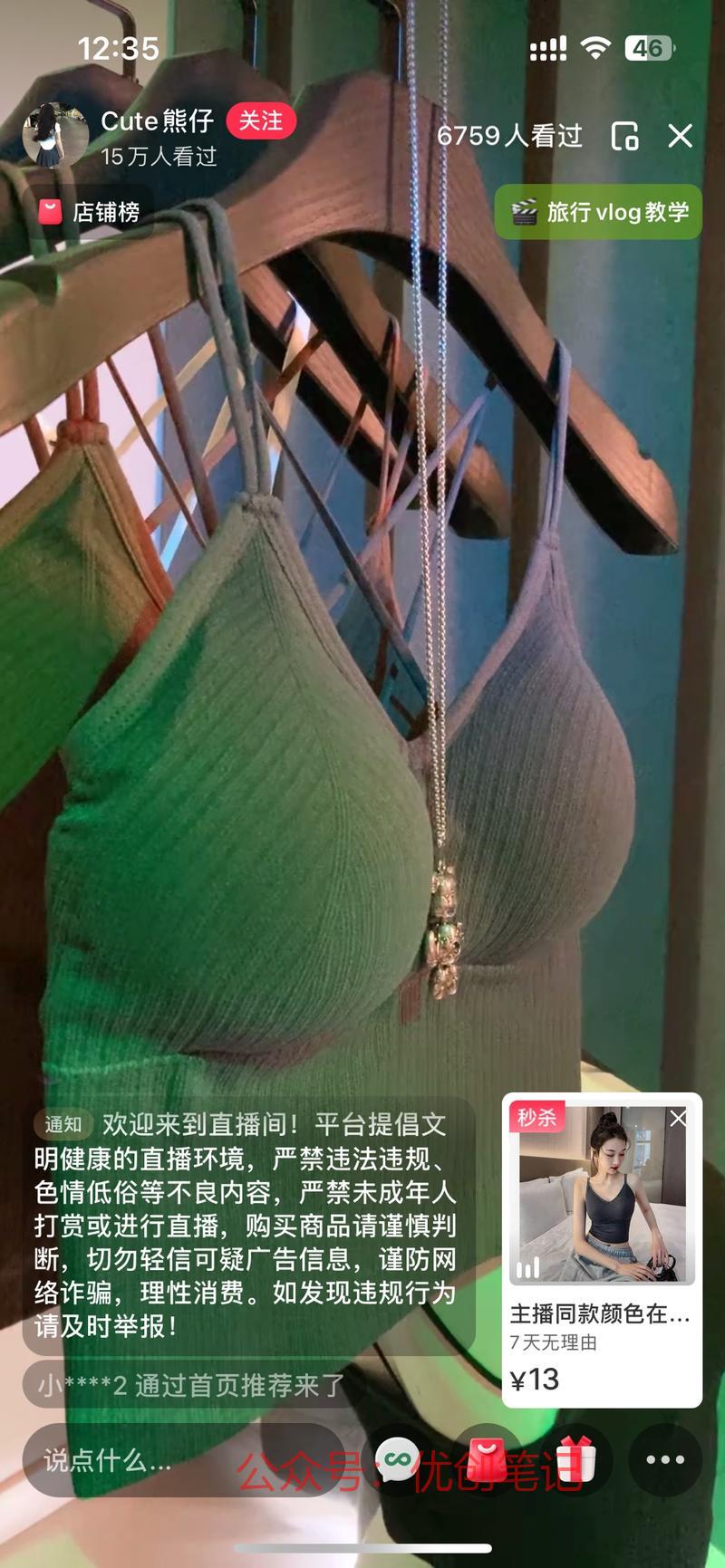
Task: Minimize the stream into a floating window
Action: [624, 136]
